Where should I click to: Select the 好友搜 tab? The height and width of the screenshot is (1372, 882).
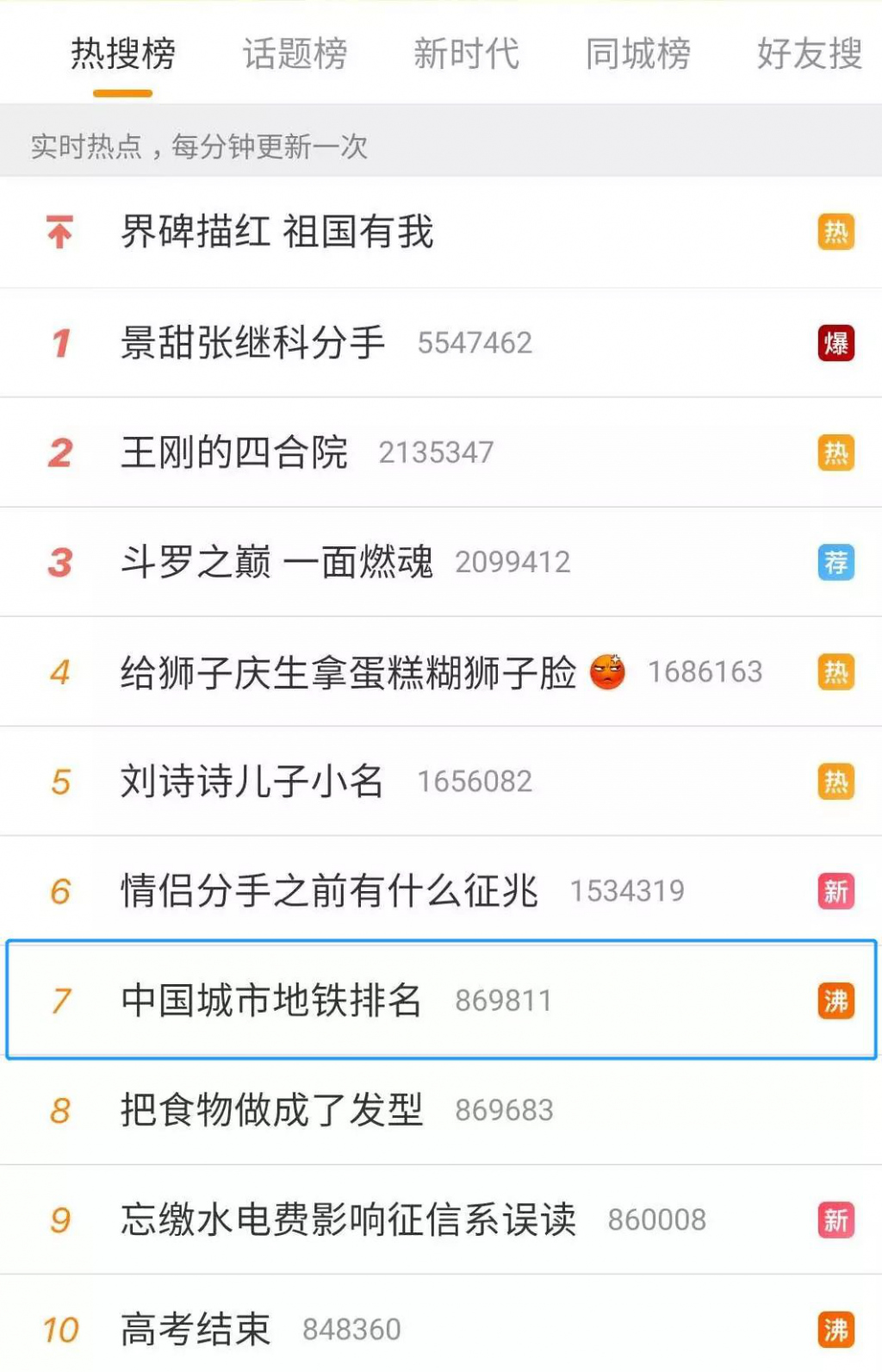[808, 54]
